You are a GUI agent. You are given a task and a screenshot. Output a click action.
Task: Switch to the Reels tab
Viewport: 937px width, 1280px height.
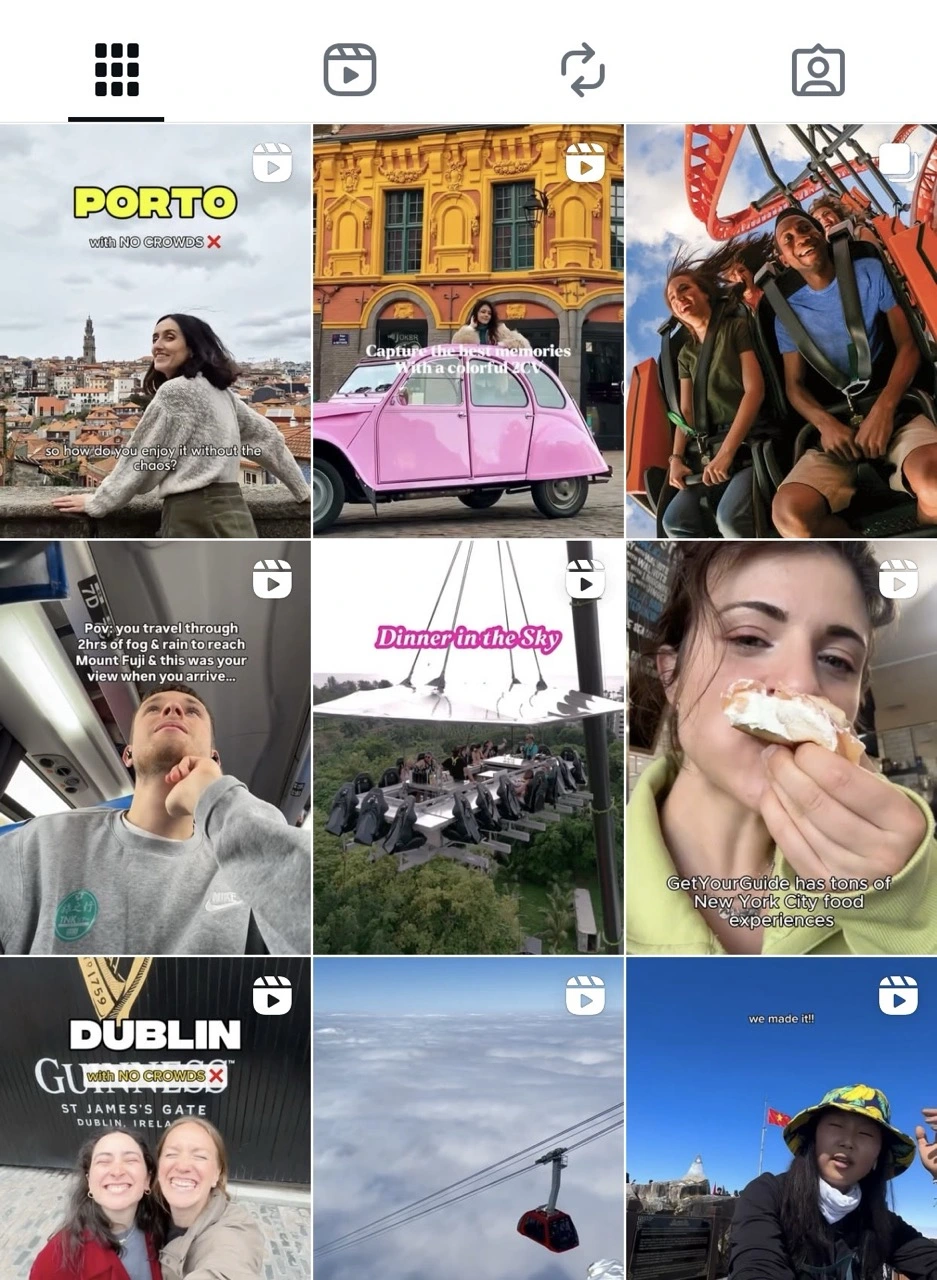point(349,70)
